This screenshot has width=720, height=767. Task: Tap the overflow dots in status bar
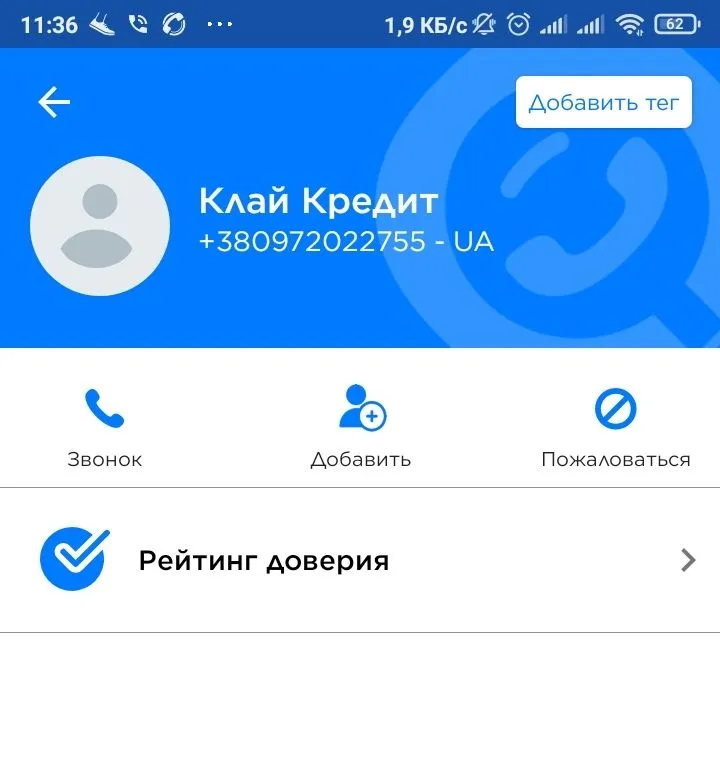[219, 25]
